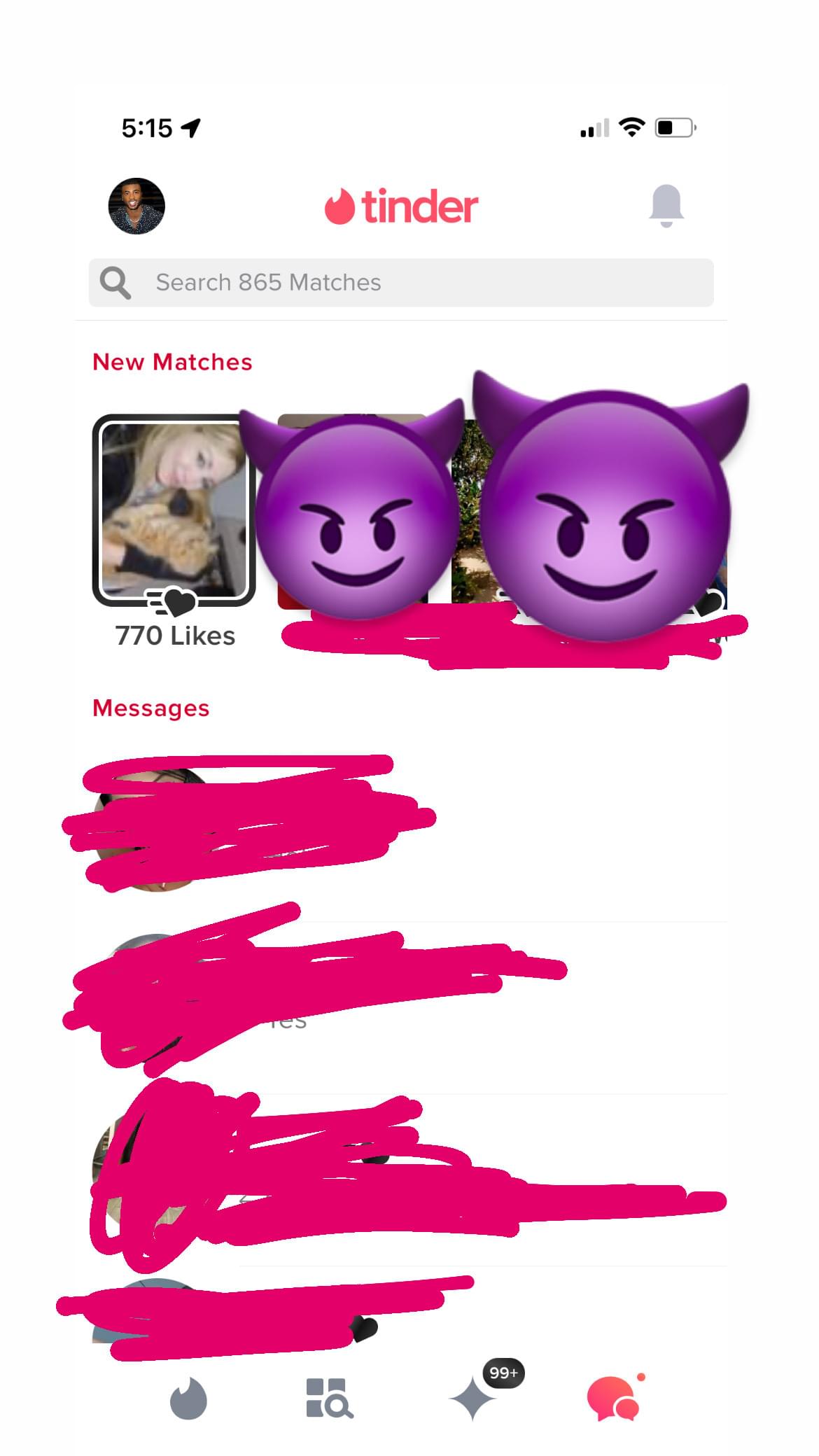Open your profile picture avatar
The width and height of the screenshot is (819, 1456).
(136, 206)
